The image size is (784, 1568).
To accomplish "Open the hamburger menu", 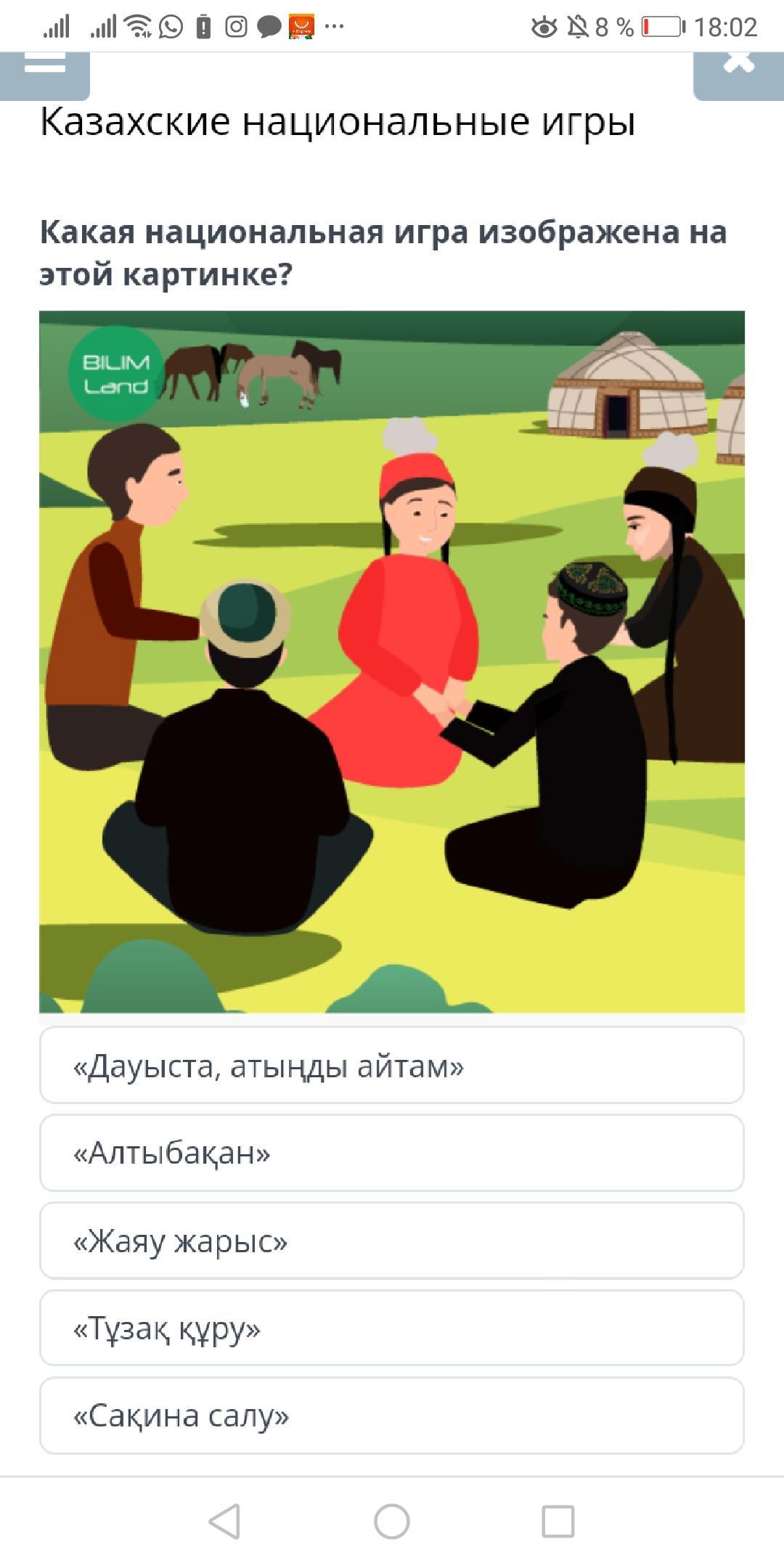I will click(45, 75).
